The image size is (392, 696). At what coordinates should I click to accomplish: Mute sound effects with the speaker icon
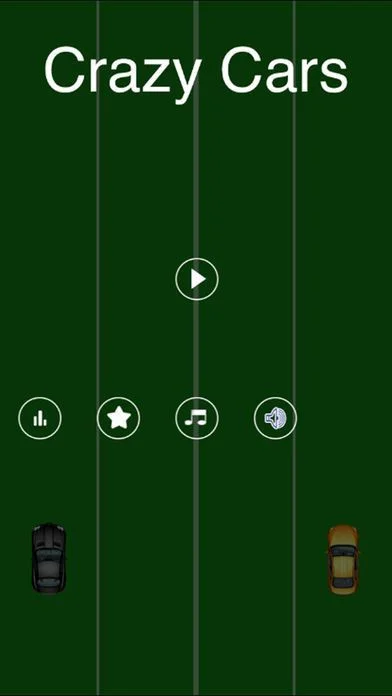(275, 418)
